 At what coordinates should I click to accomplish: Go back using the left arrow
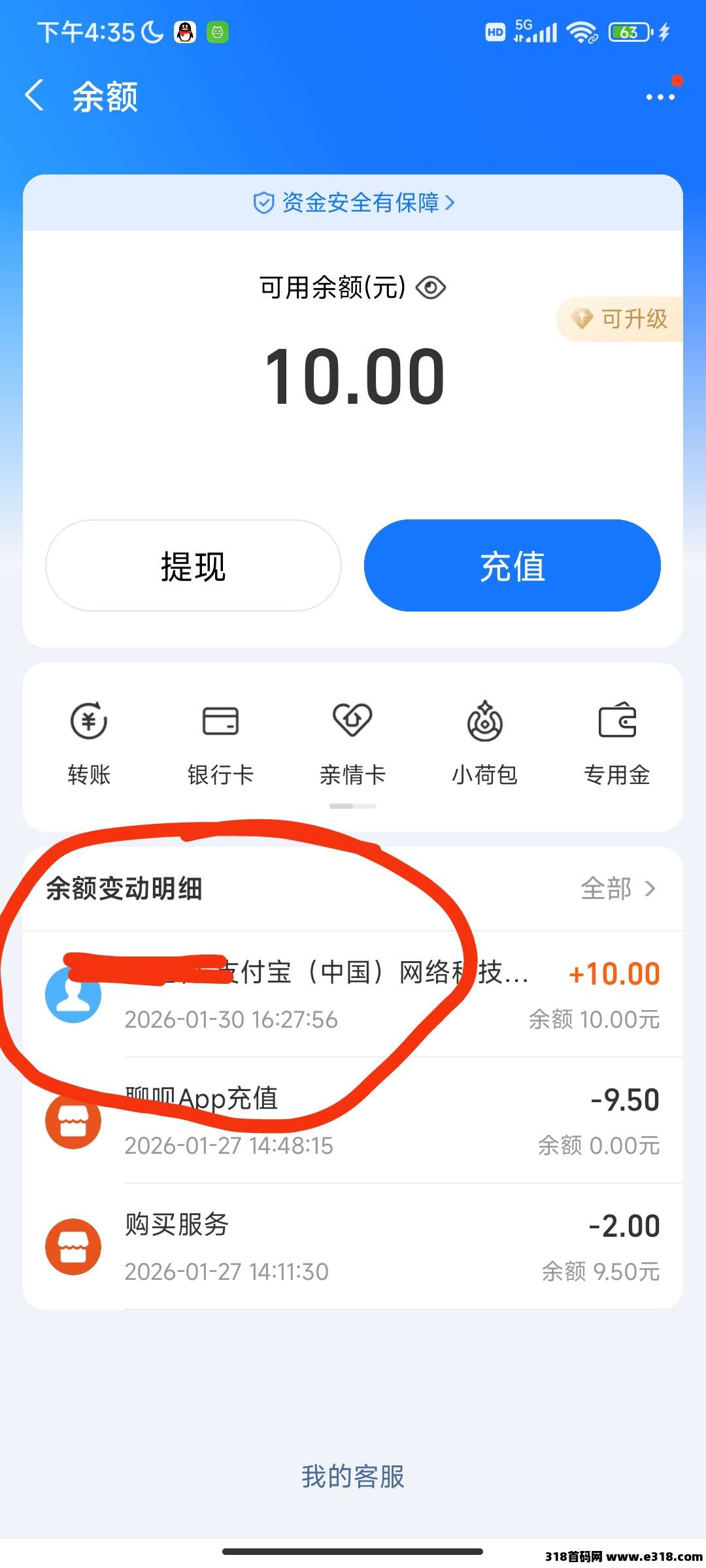[x=33, y=95]
